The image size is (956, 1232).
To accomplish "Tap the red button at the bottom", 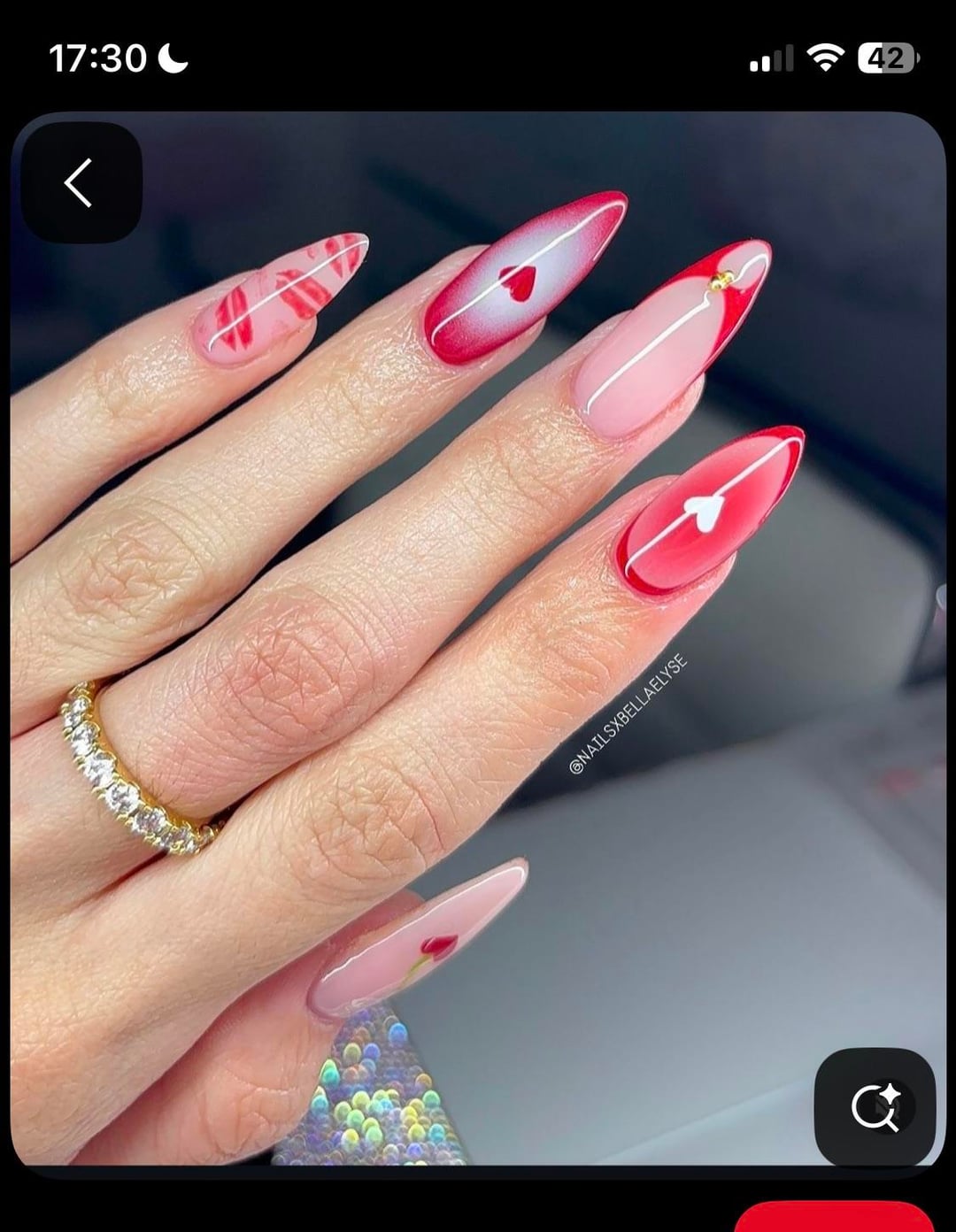I will [x=834, y=1218].
